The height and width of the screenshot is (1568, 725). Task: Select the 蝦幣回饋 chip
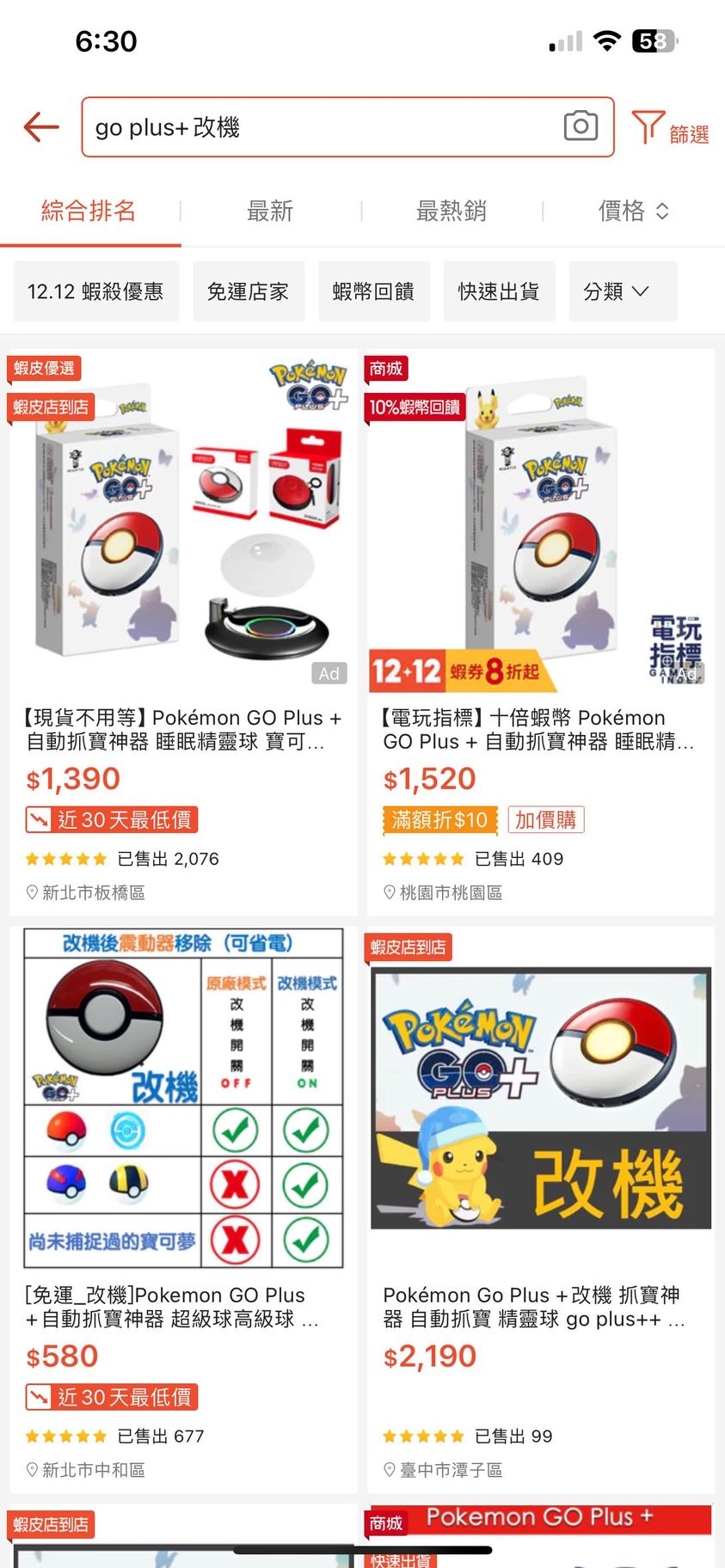click(x=373, y=291)
